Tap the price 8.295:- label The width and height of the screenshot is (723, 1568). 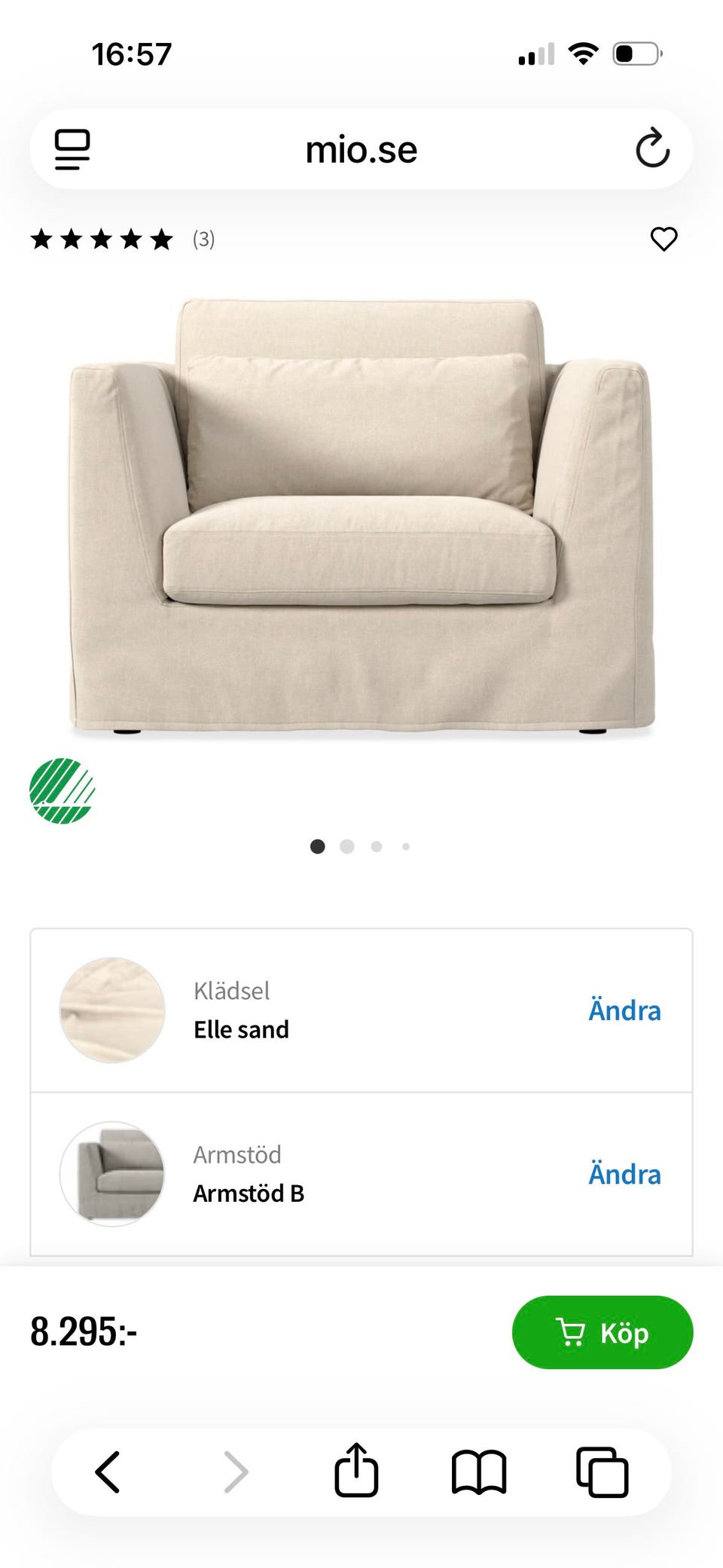tap(83, 1332)
